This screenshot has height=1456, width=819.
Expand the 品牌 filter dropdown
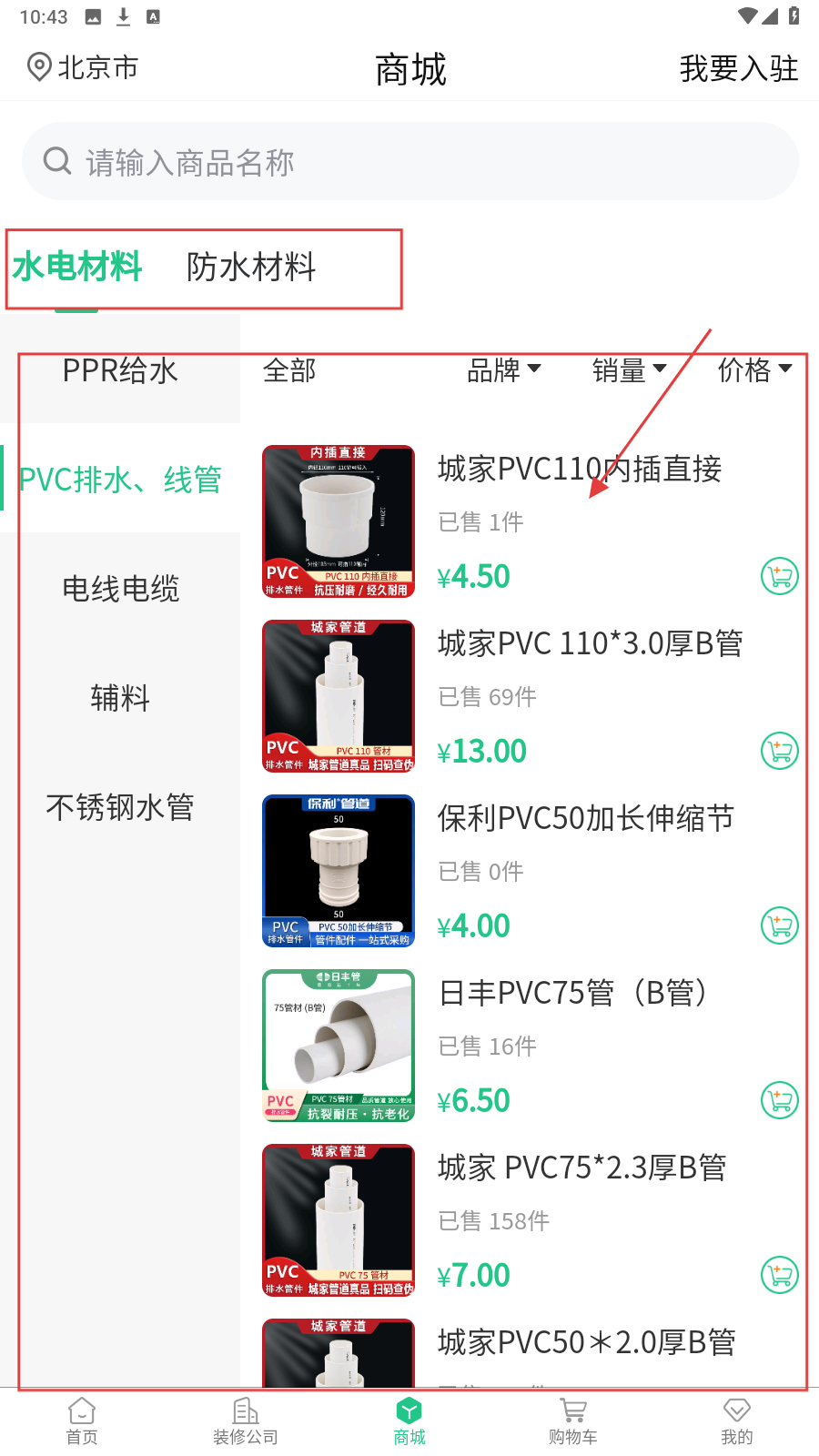(x=503, y=370)
